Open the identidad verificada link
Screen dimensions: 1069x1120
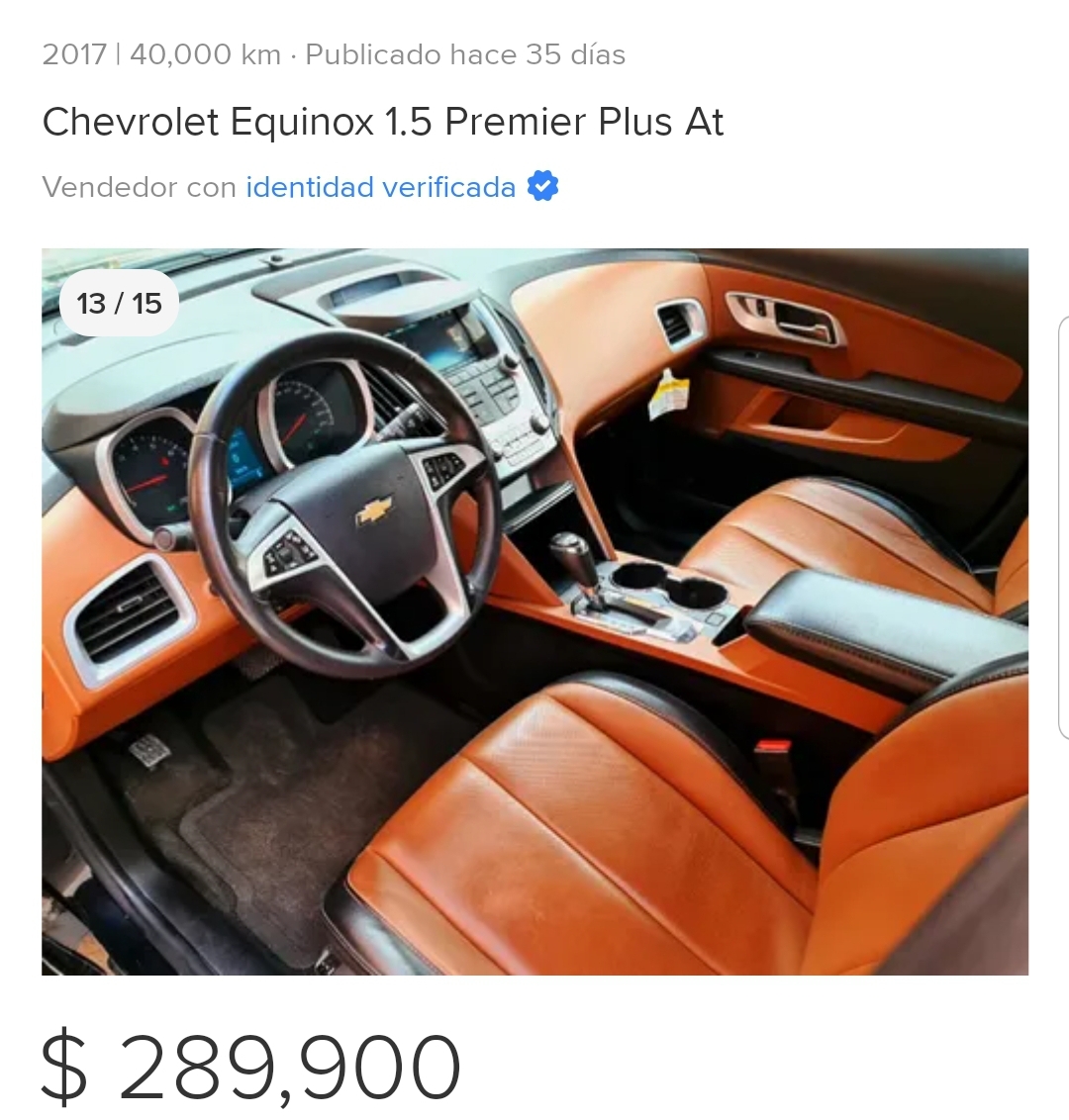(x=381, y=187)
